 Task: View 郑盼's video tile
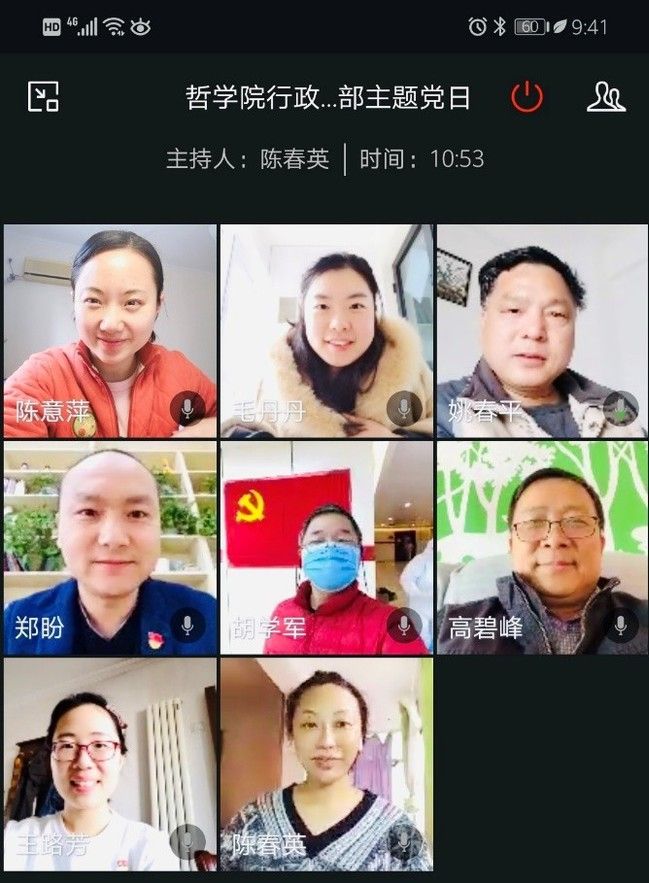click(x=110, y=547)
